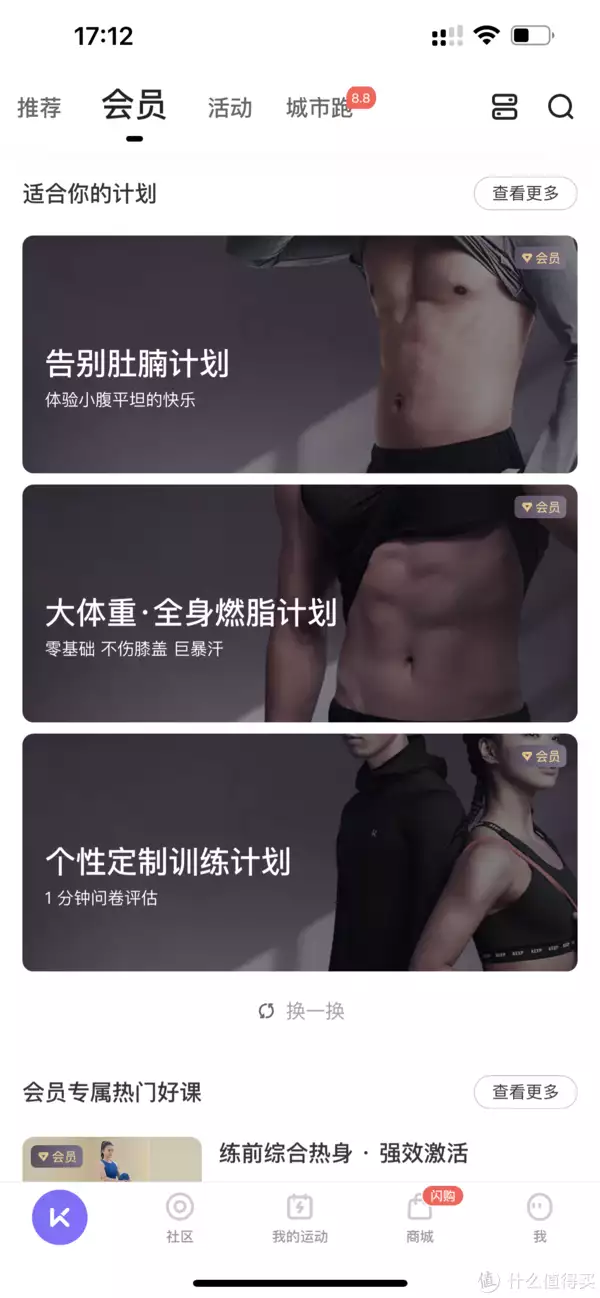Switch to the 活动 tab
Image resolution: width=600 pixels, height=1298 pixels.
230,108
